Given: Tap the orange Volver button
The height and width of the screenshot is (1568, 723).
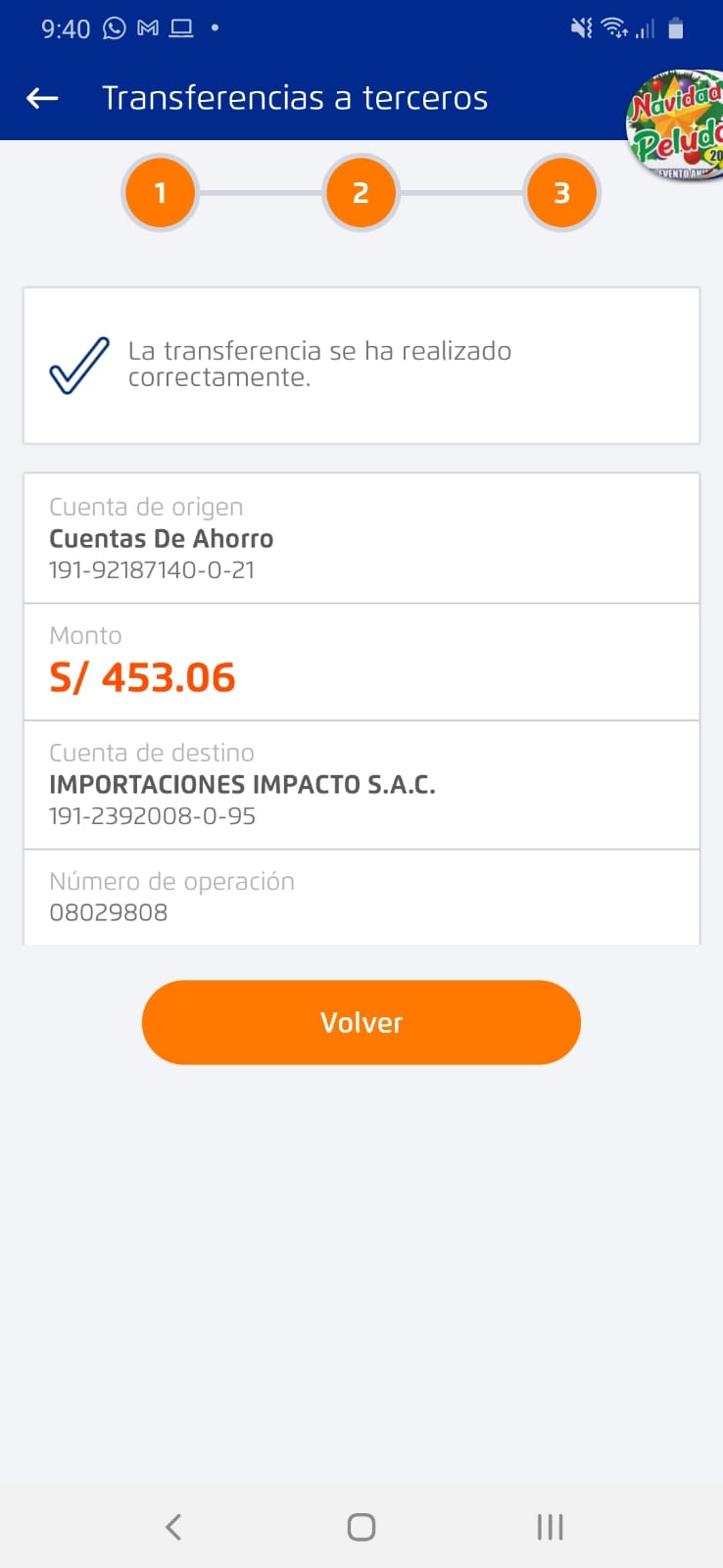Looking at the screenshot, I should tap(361, 1022).
